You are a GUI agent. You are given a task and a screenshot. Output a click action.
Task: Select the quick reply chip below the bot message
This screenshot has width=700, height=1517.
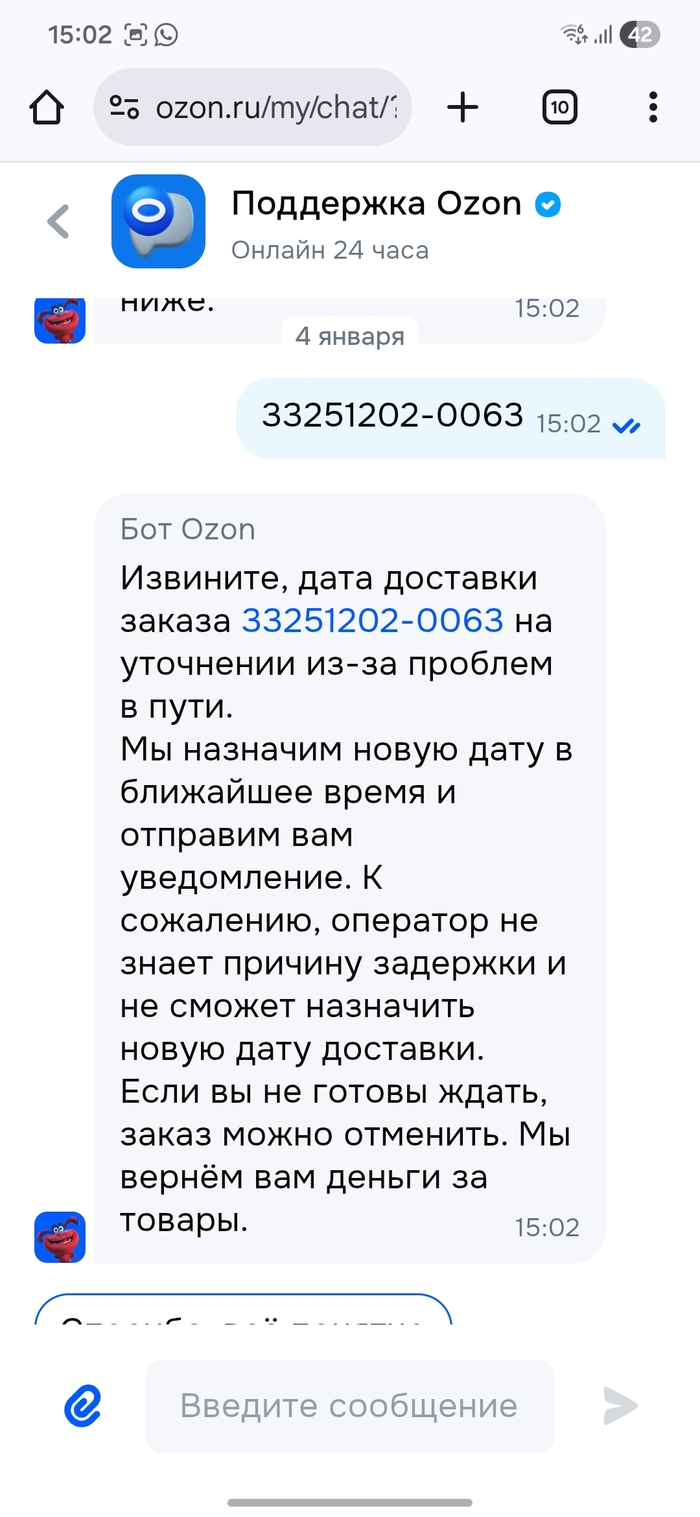point(243,1312)
